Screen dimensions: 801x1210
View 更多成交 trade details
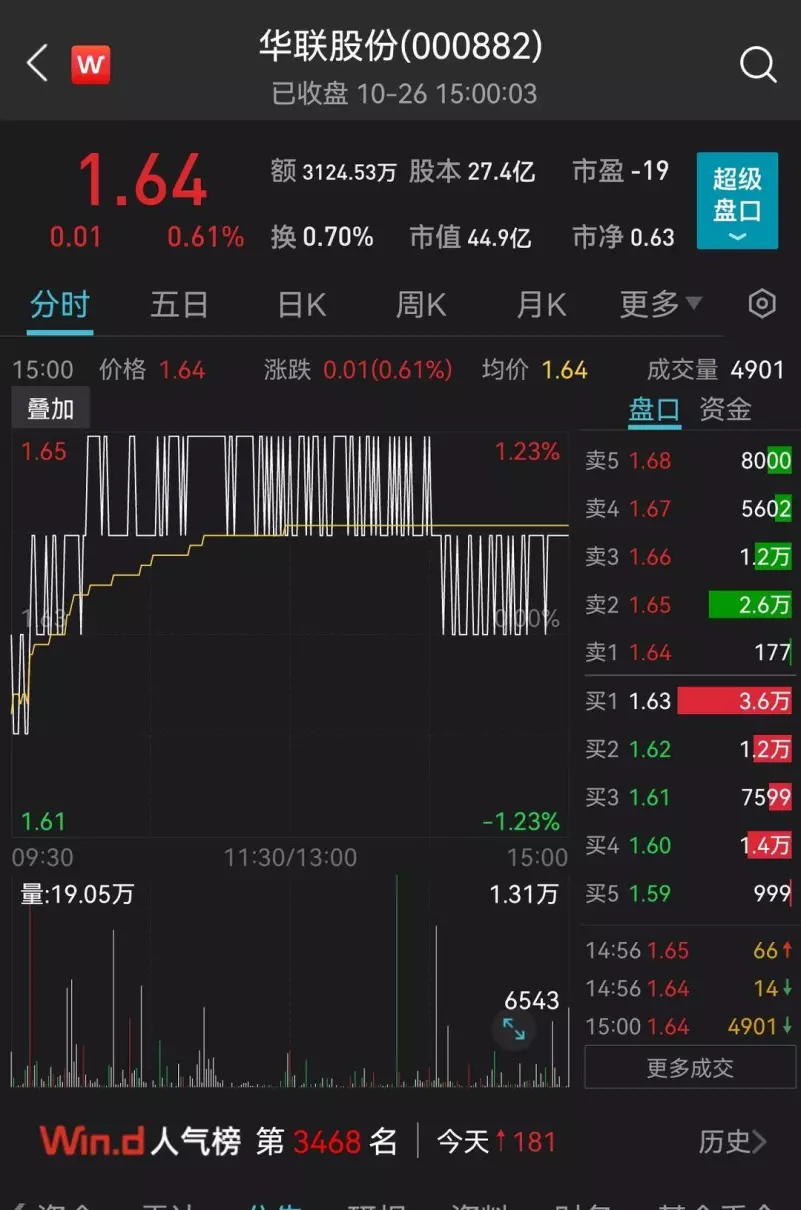[x=690, y=1068]
